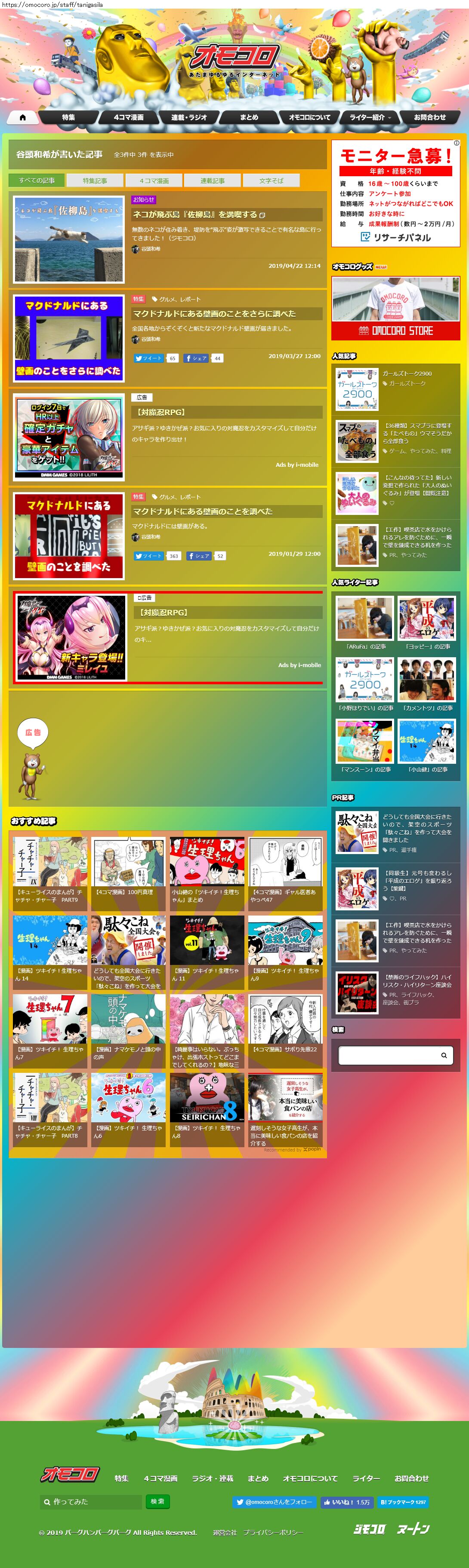Share the 2019/03/27 article on Facebook
The width and height of the screenshot is (469, 1568).
point(195,358)
